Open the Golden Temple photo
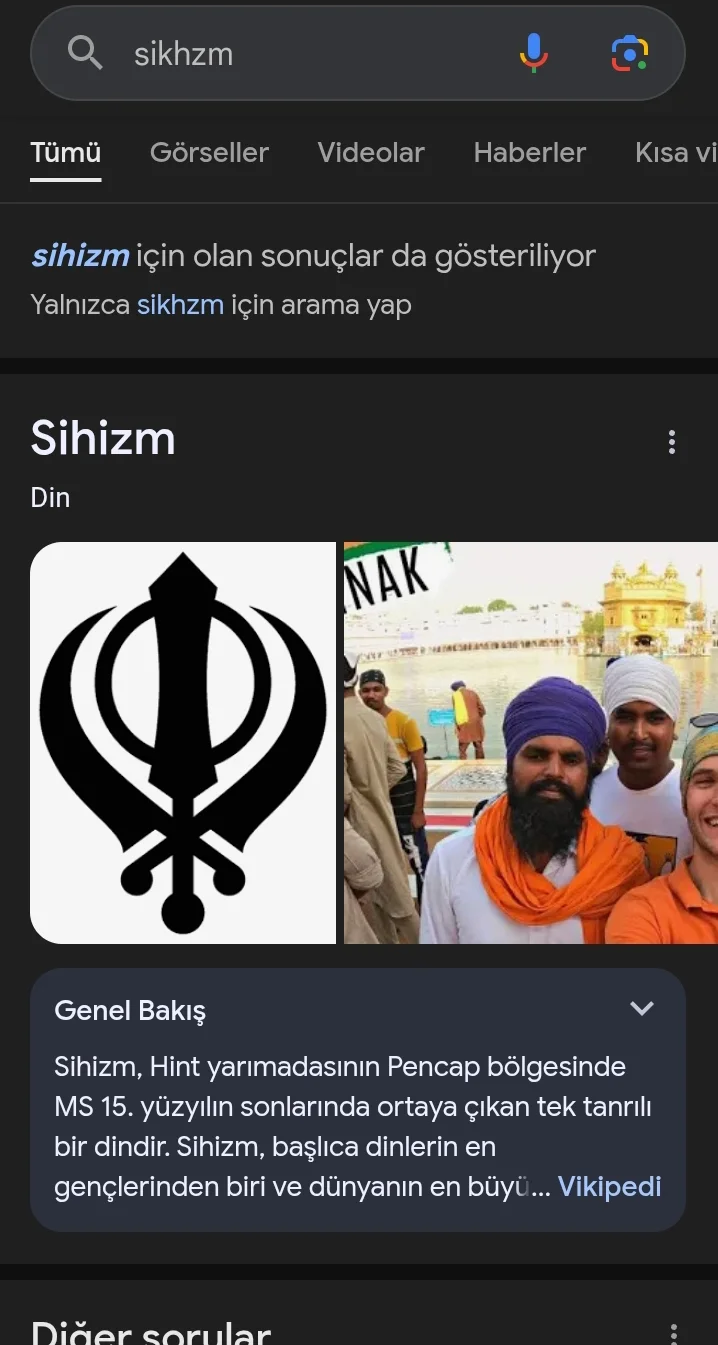Image resolution: width=718 pixels, height=1345 pixels. click(531, 743)
